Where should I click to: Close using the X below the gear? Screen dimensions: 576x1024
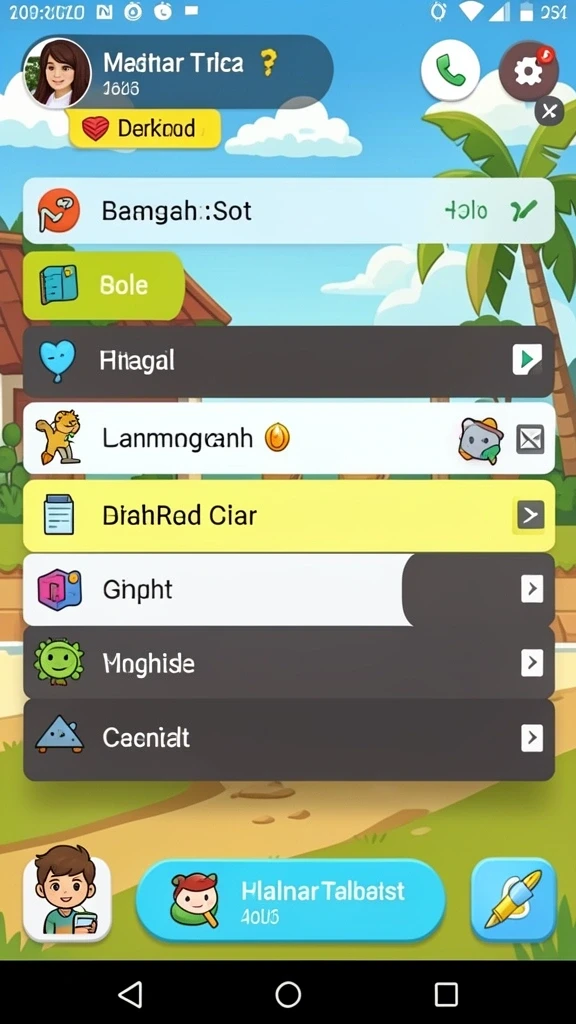tap(549, 112)
